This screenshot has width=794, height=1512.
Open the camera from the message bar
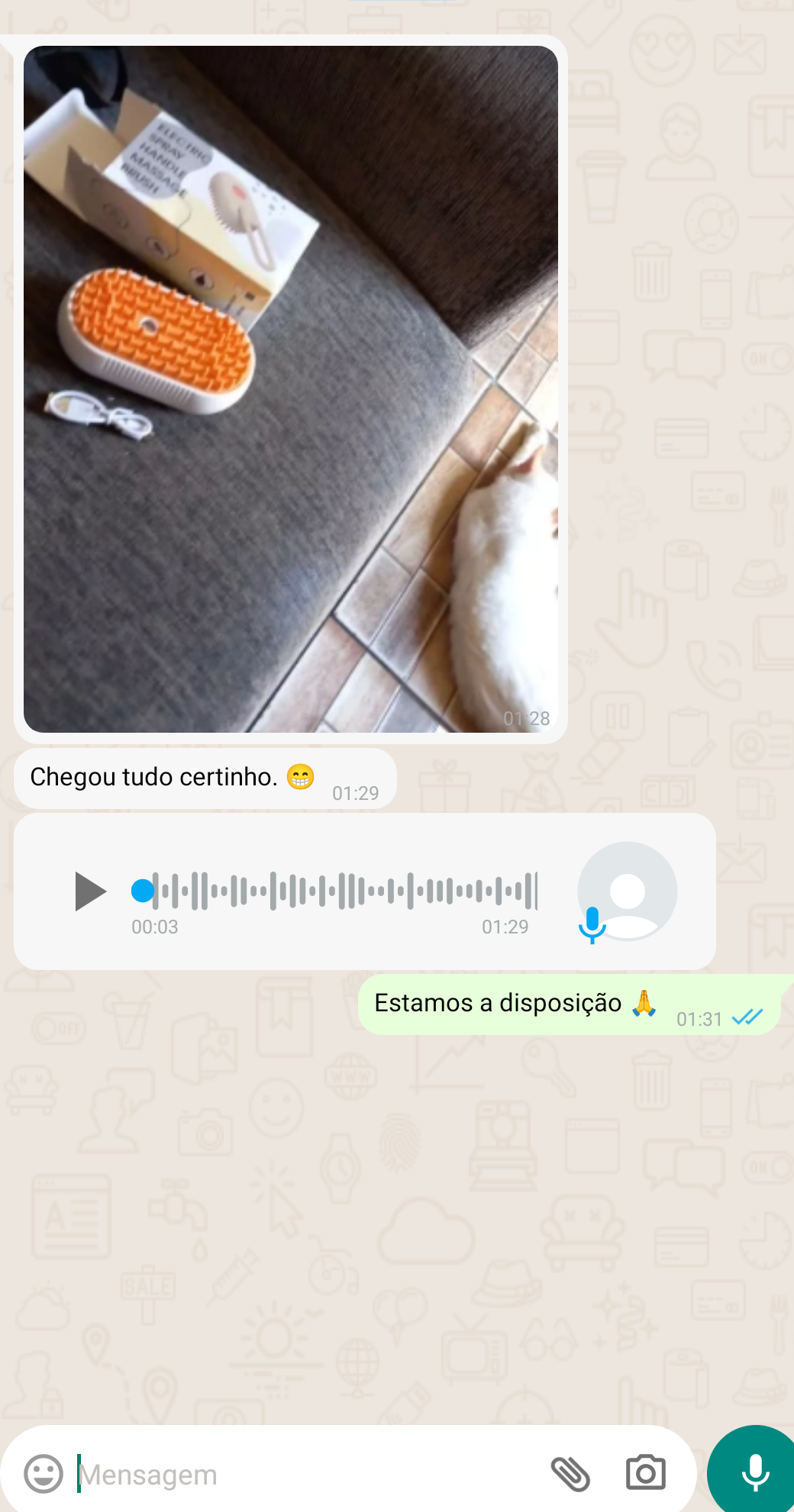[646, 1473]
